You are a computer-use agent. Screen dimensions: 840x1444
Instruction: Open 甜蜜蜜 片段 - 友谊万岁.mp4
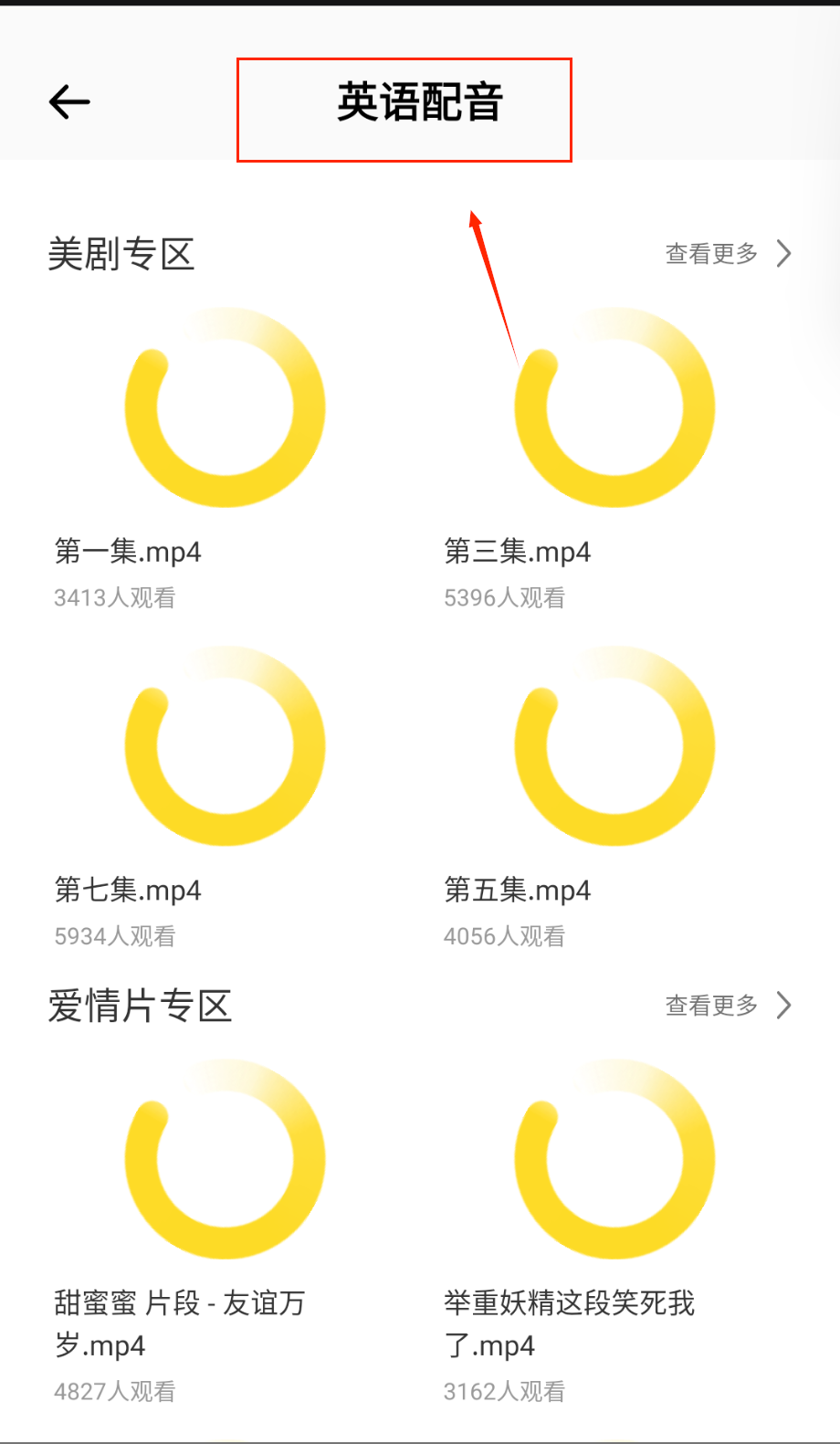(x=225, y=1160)
